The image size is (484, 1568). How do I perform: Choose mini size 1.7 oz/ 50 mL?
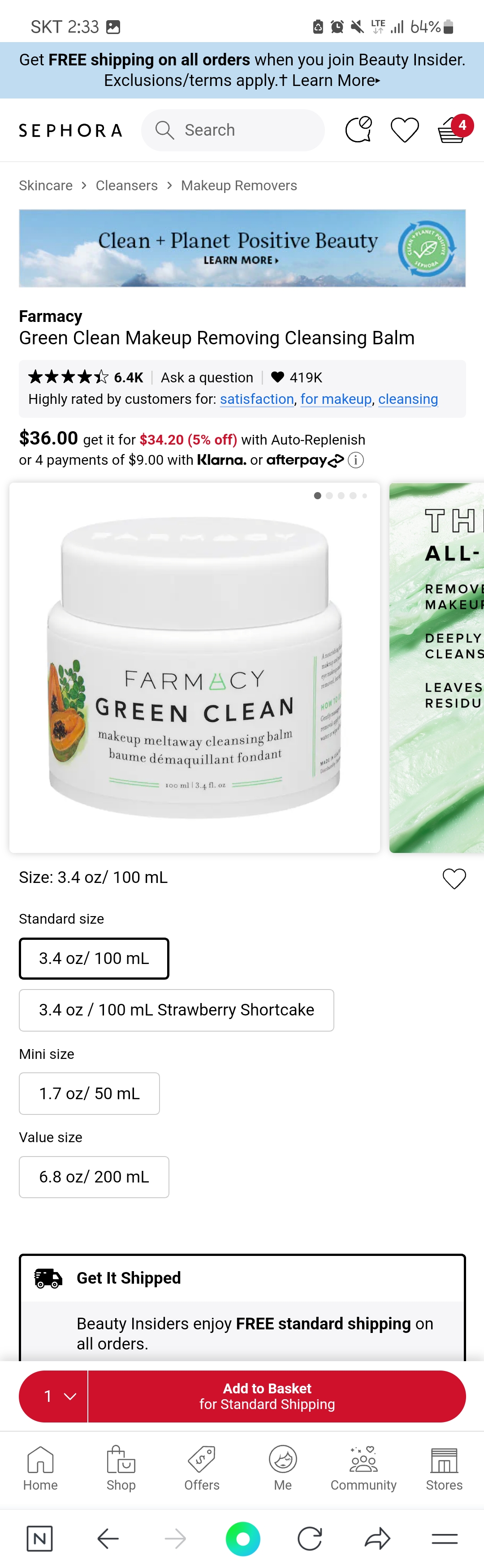[89, 1093]
